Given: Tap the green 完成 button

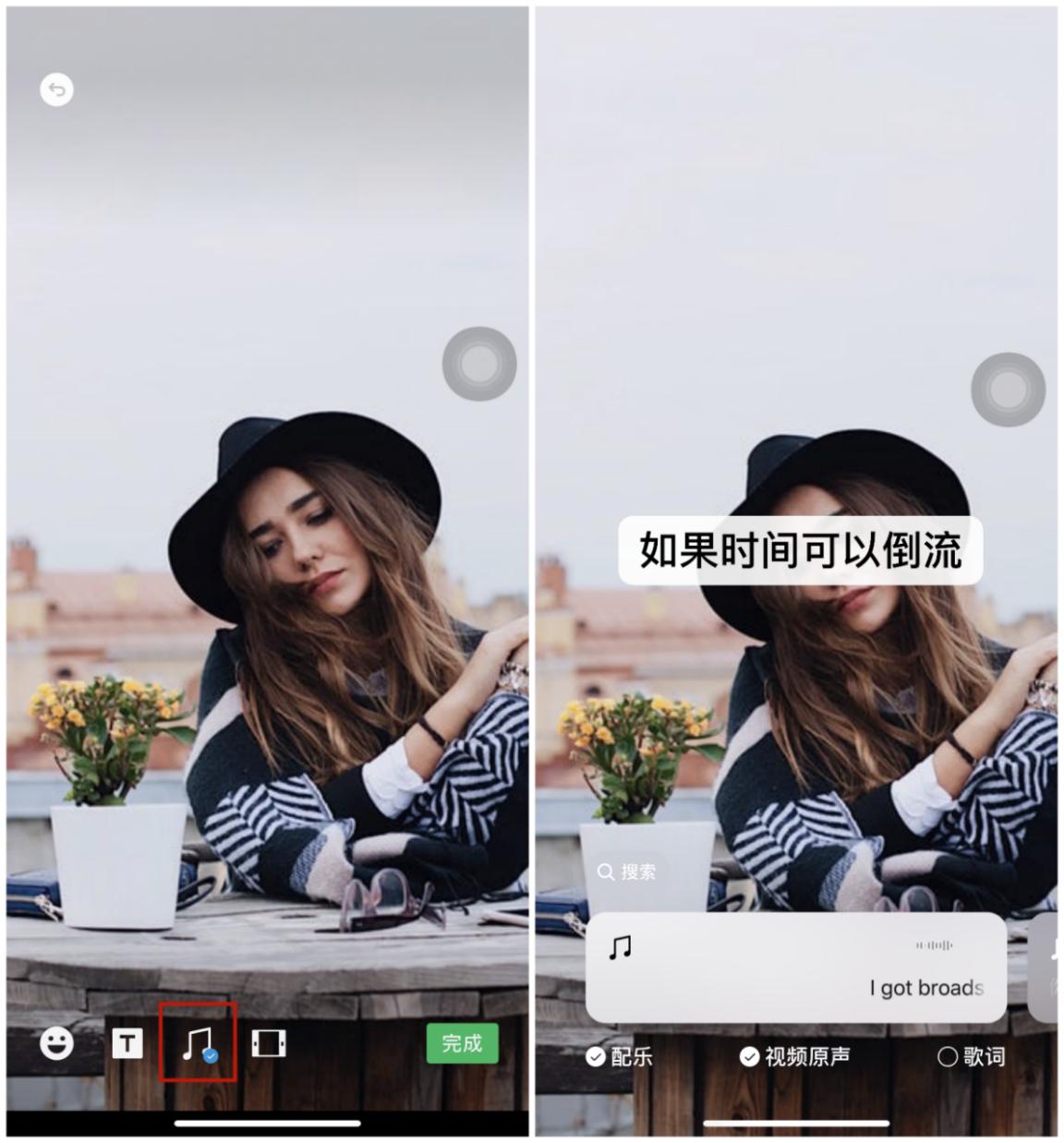Looking at the screenshot, I should coord(462,1043).
